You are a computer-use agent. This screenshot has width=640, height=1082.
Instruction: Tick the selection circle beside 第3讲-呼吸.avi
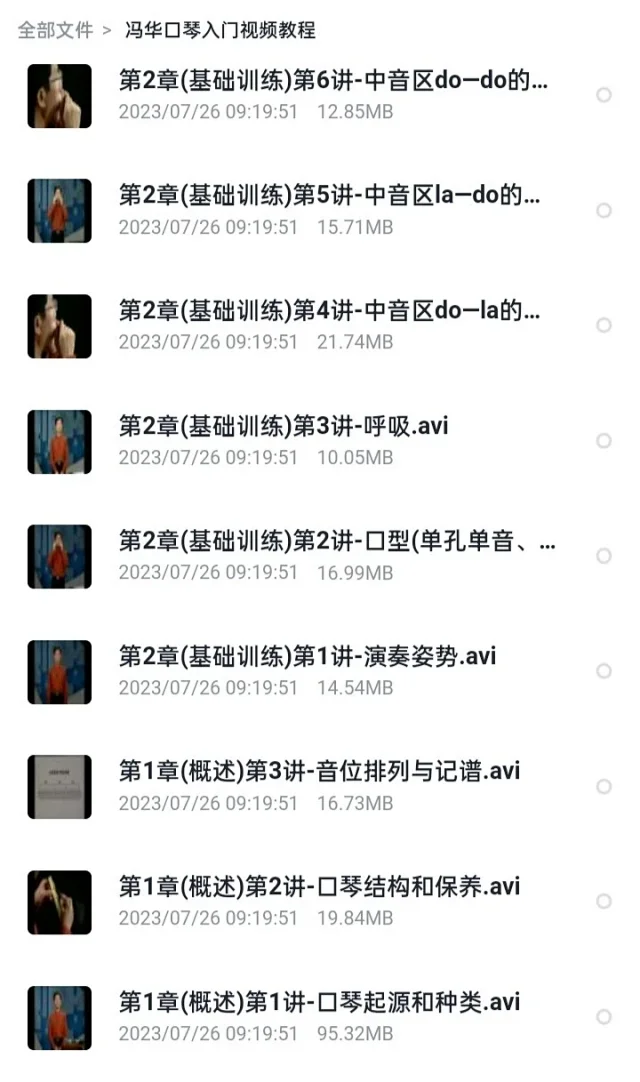coord(604,441)
